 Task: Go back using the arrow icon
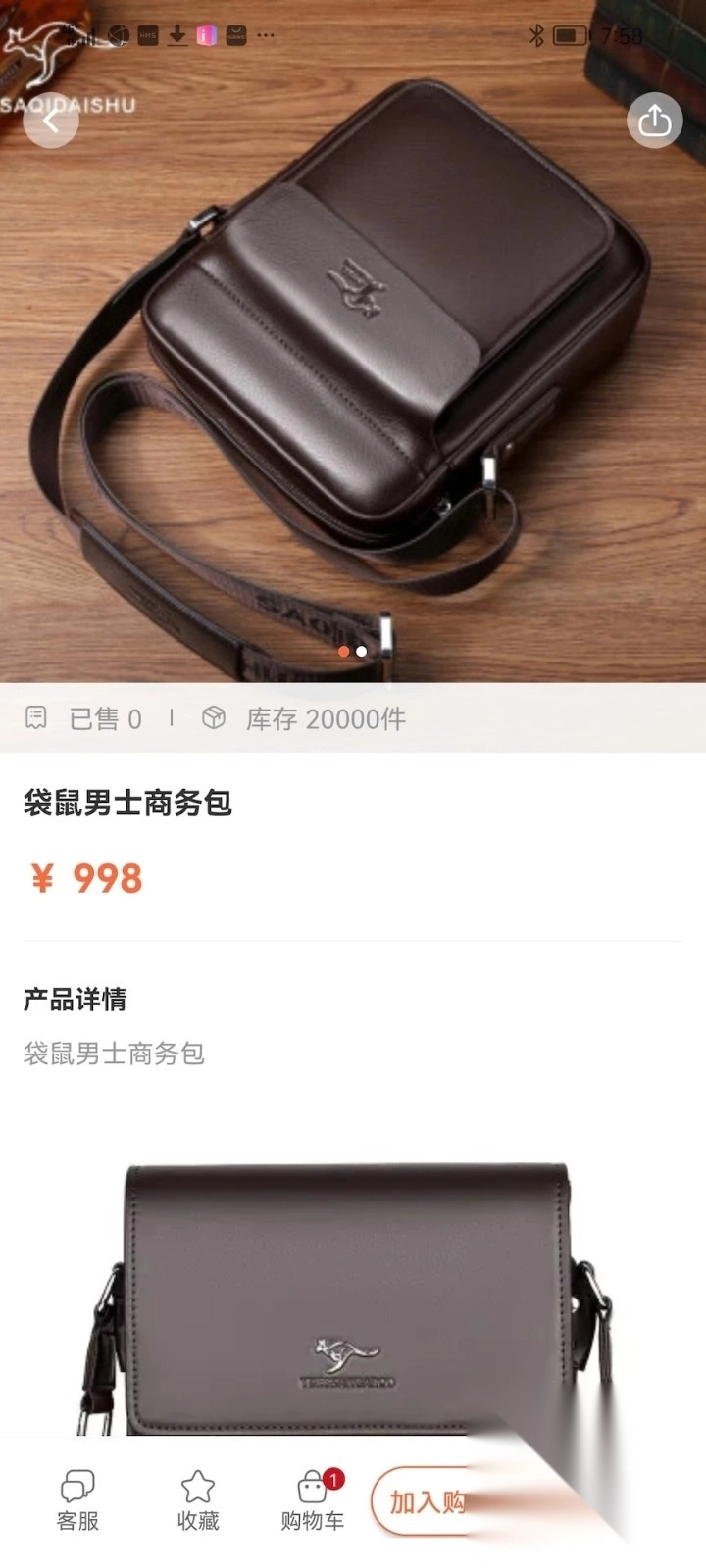click(51, 121)
